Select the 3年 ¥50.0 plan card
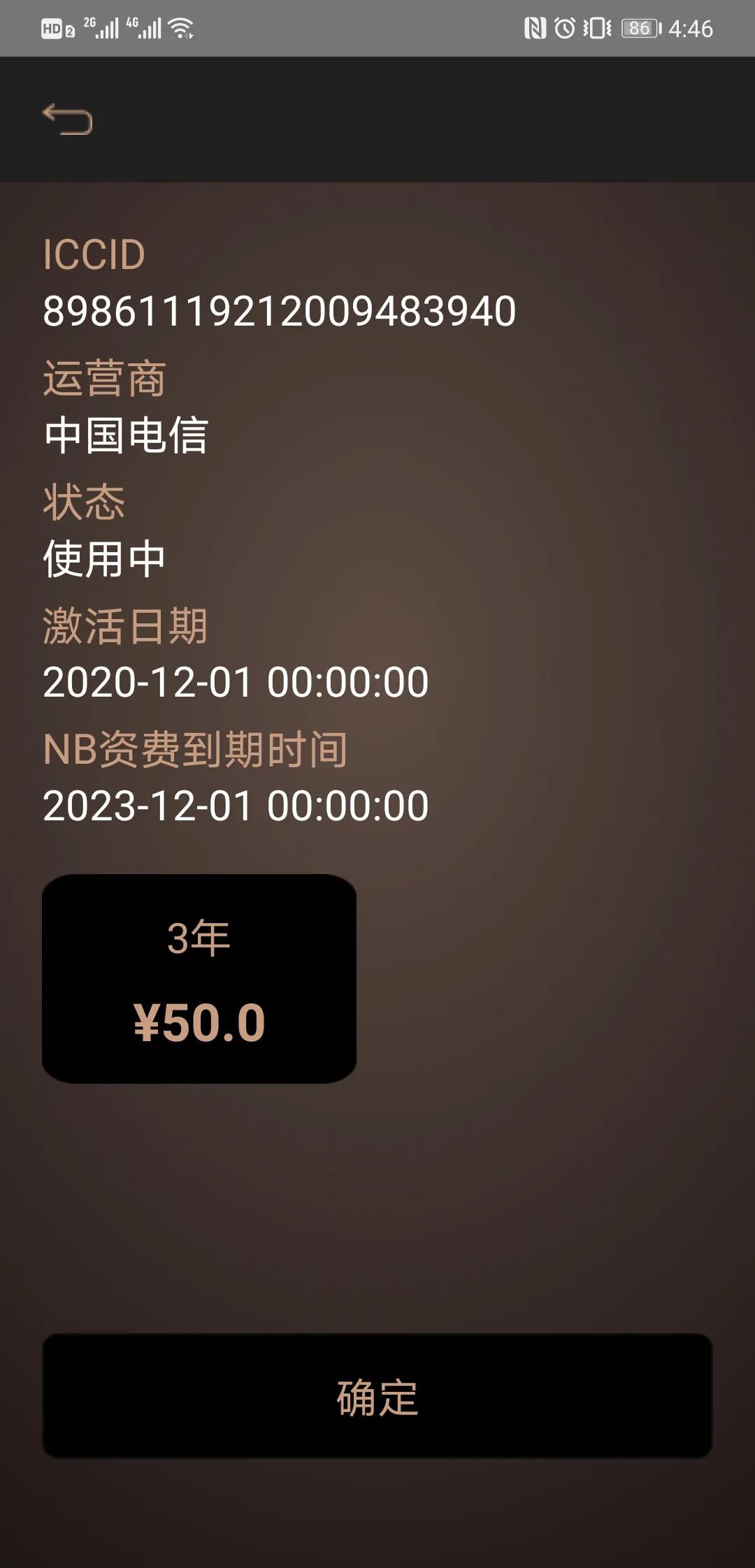Viewport: 755px width, 1568px height. (x=199, y=978)
